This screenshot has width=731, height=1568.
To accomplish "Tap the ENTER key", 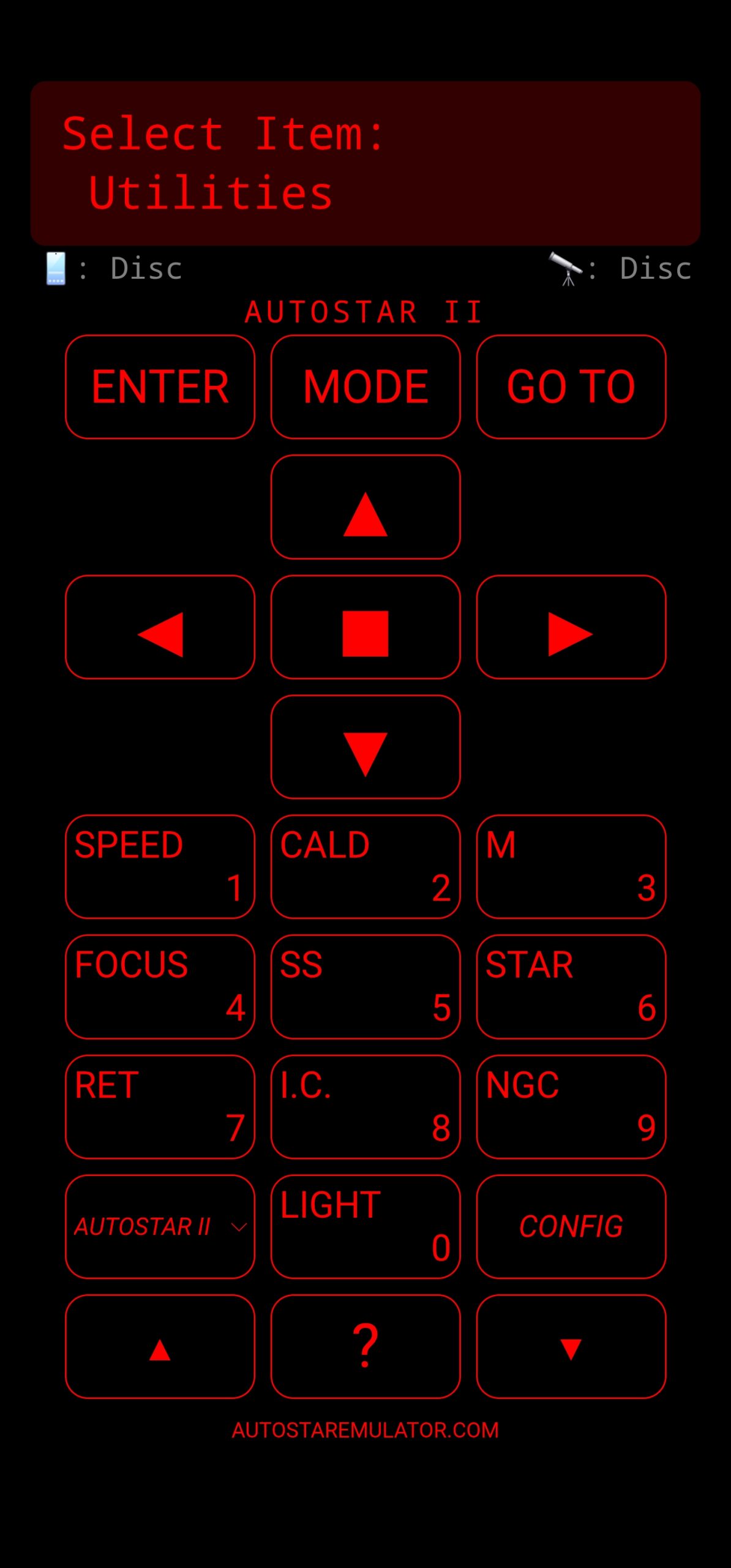I will point(160,386).
